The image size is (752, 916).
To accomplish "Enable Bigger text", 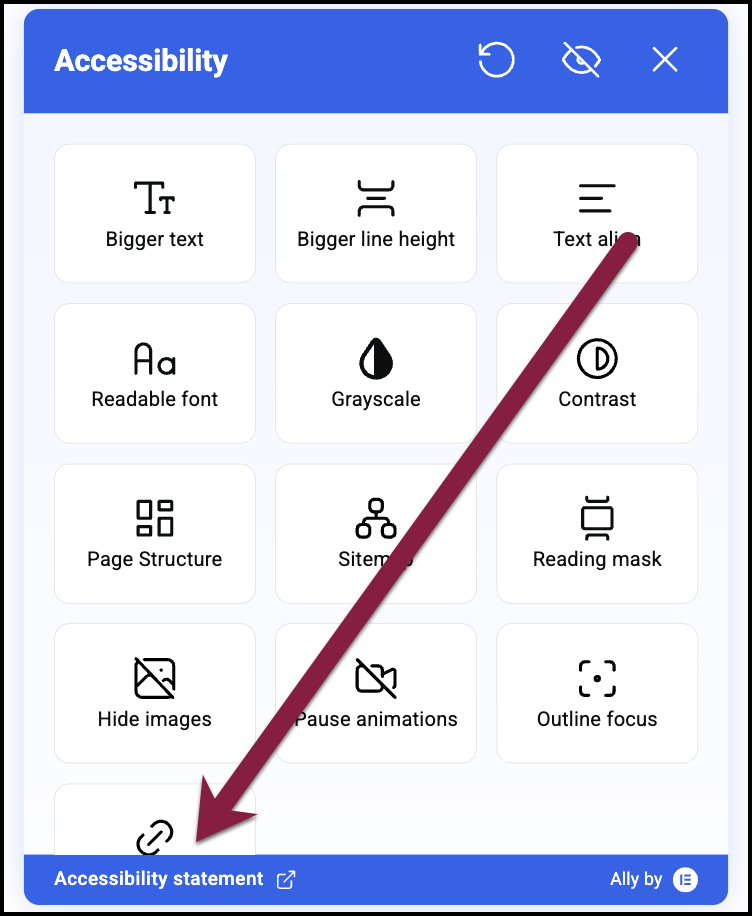I will pos(155,213).
